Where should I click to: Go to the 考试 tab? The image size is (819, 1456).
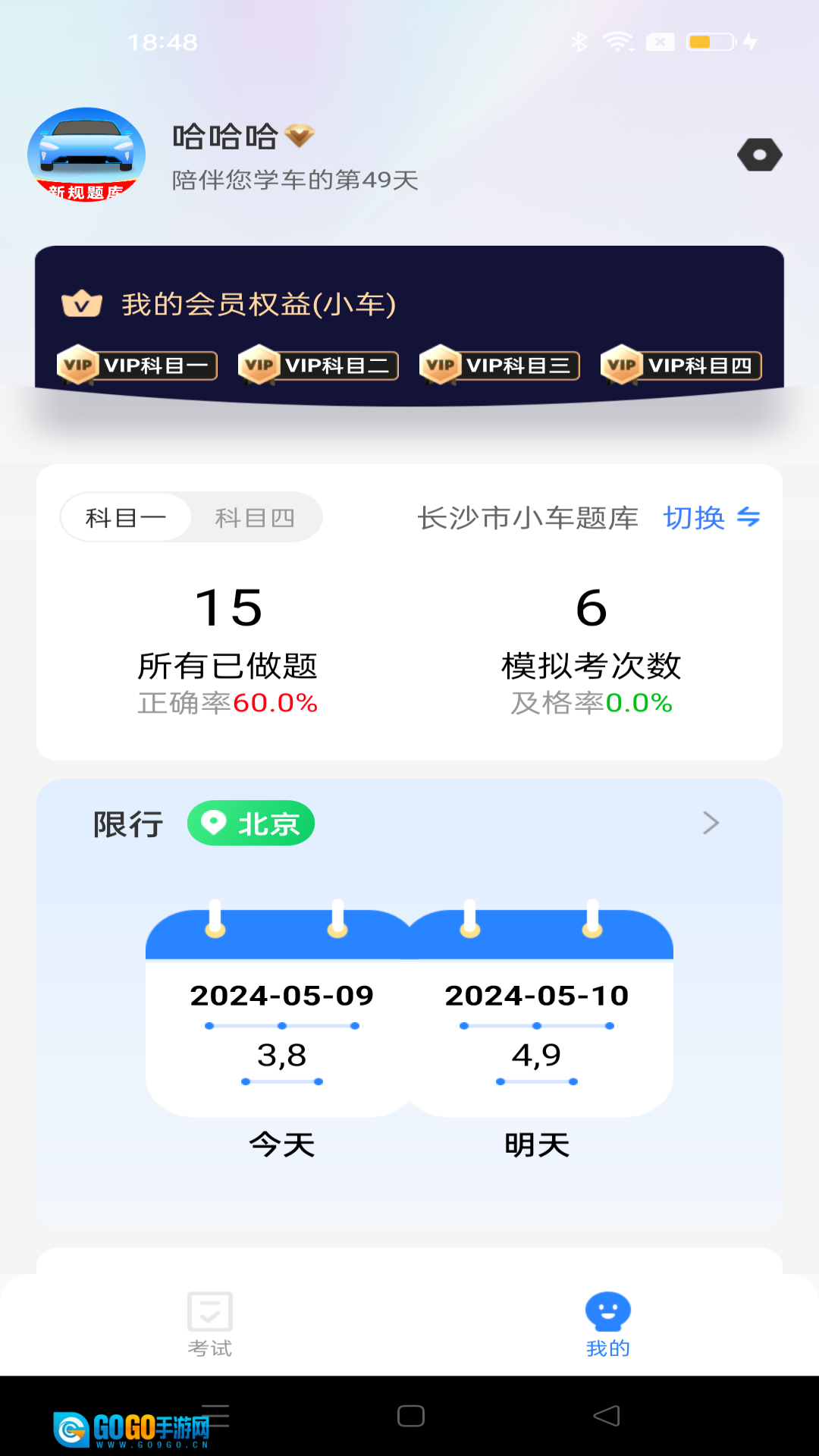[x=210, y=1323]
